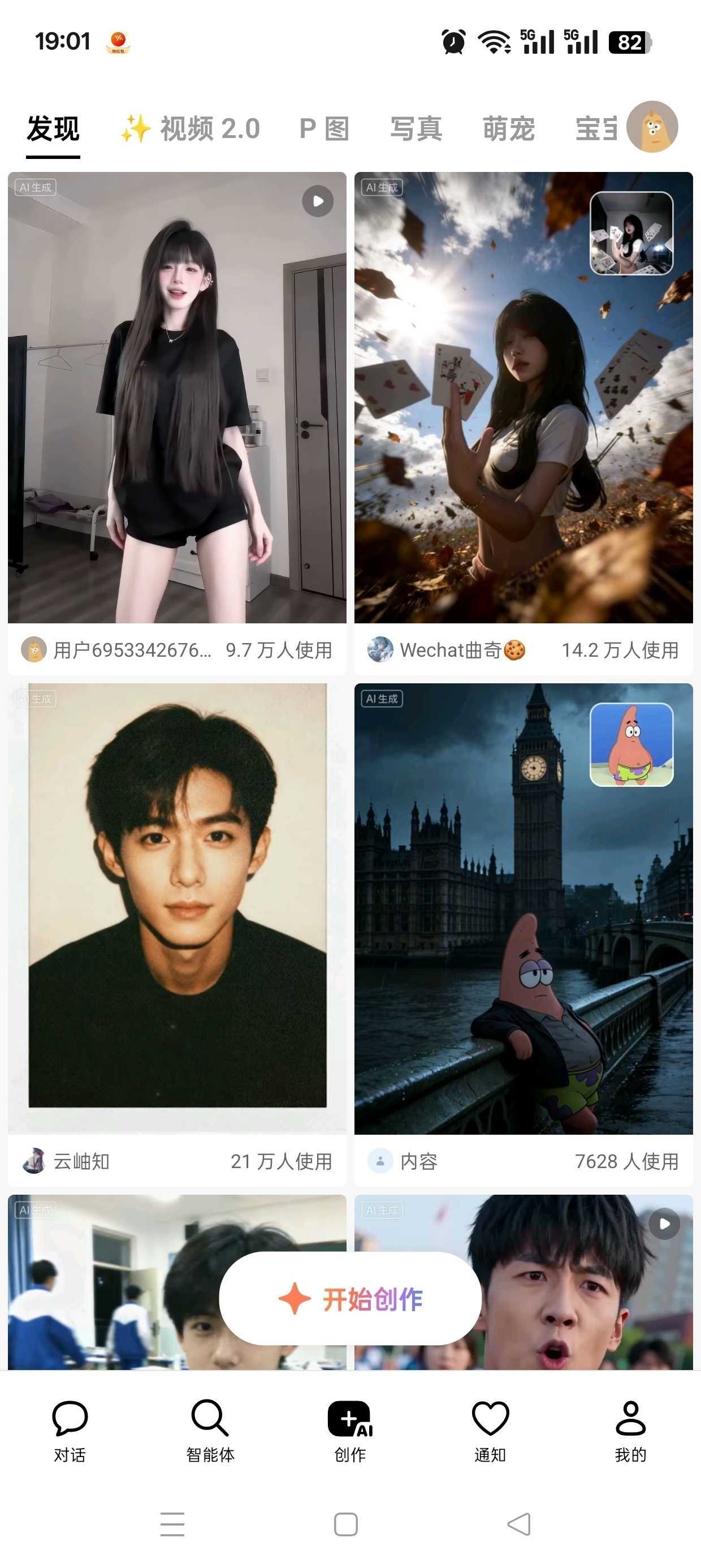Select the 写真 tab
Screen dimensions: 701x1568
(x=416, y=129)
